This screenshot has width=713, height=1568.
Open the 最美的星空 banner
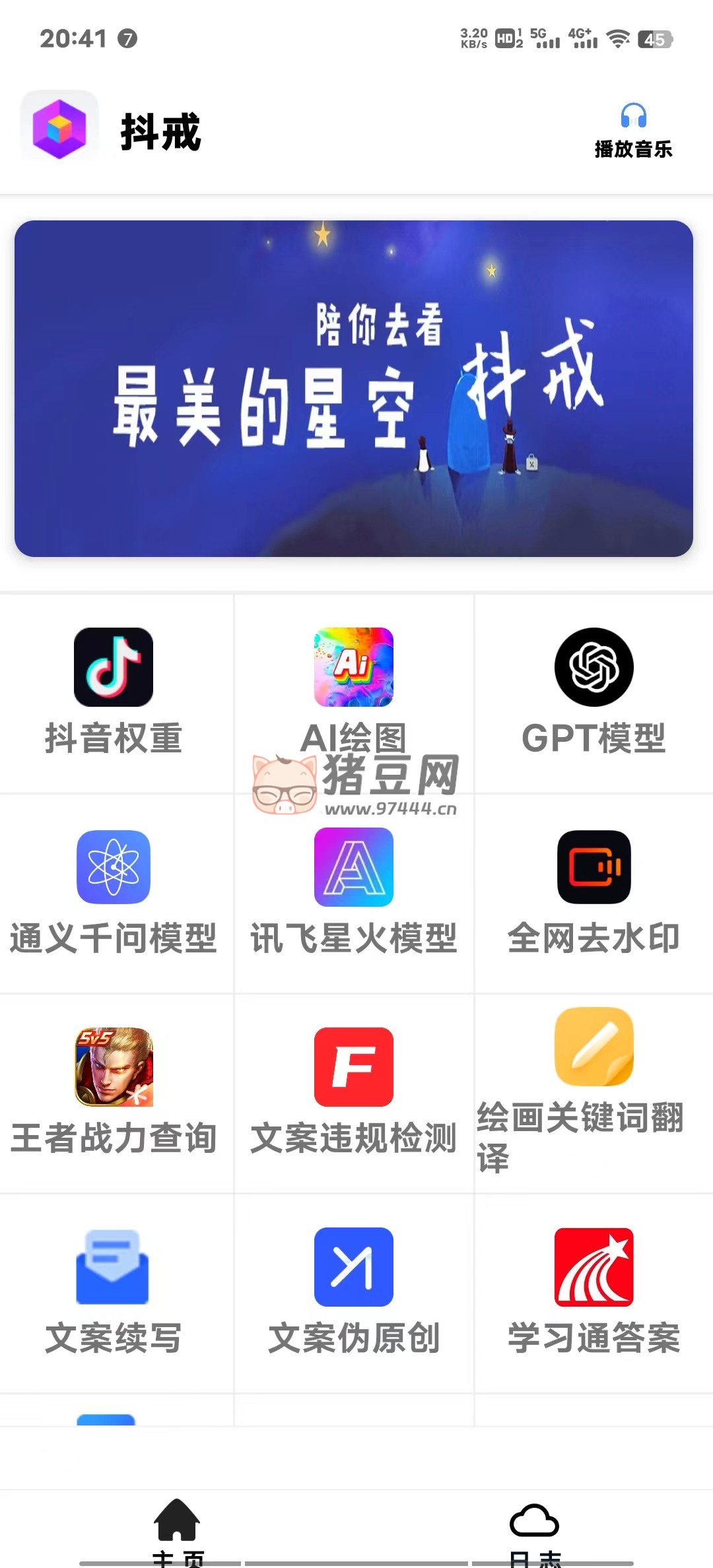pos(354,388)
